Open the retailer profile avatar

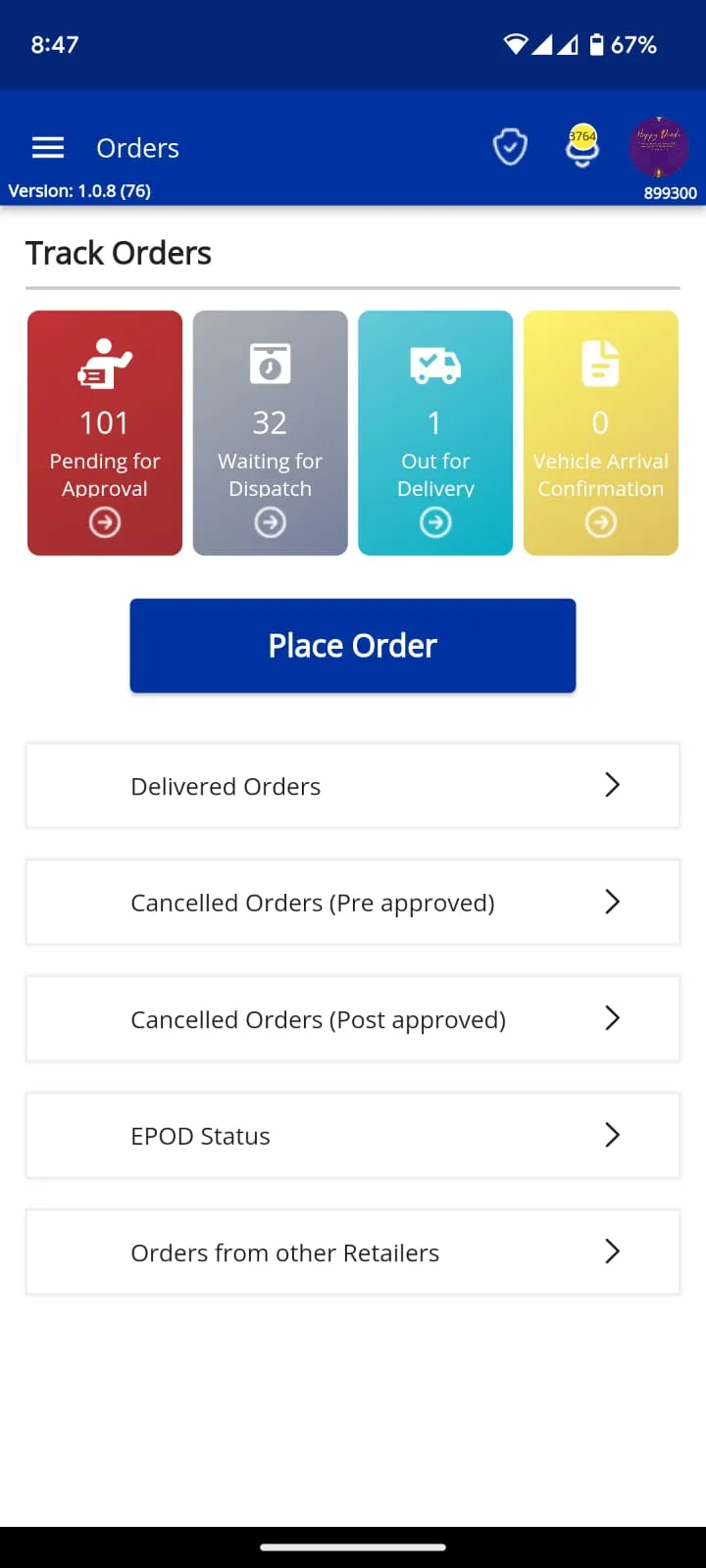[x=658, y=149]
